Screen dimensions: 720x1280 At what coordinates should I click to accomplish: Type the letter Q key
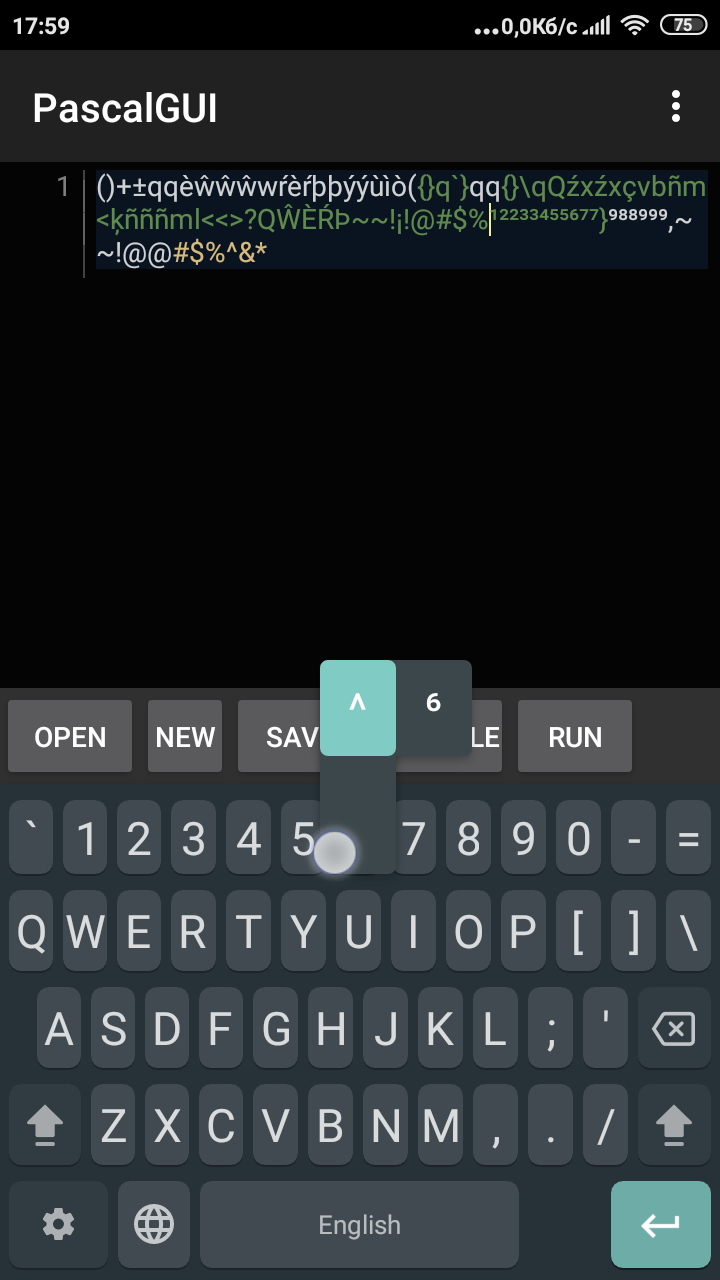coord(32,932)
